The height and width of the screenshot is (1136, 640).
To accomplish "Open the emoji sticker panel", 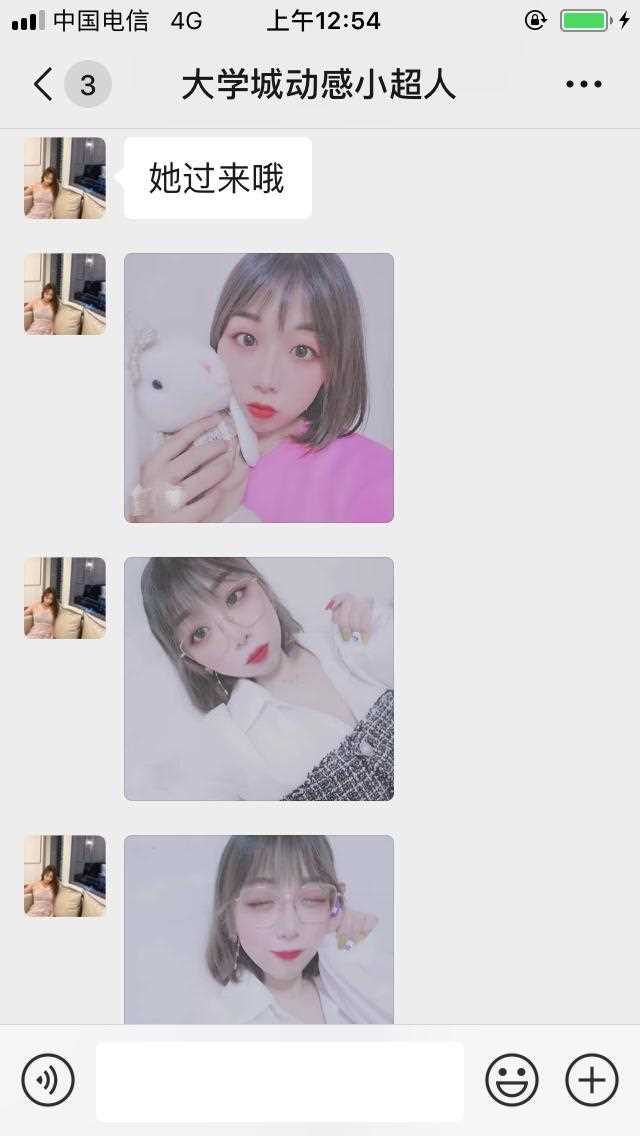I will (x=512, y=1080).
